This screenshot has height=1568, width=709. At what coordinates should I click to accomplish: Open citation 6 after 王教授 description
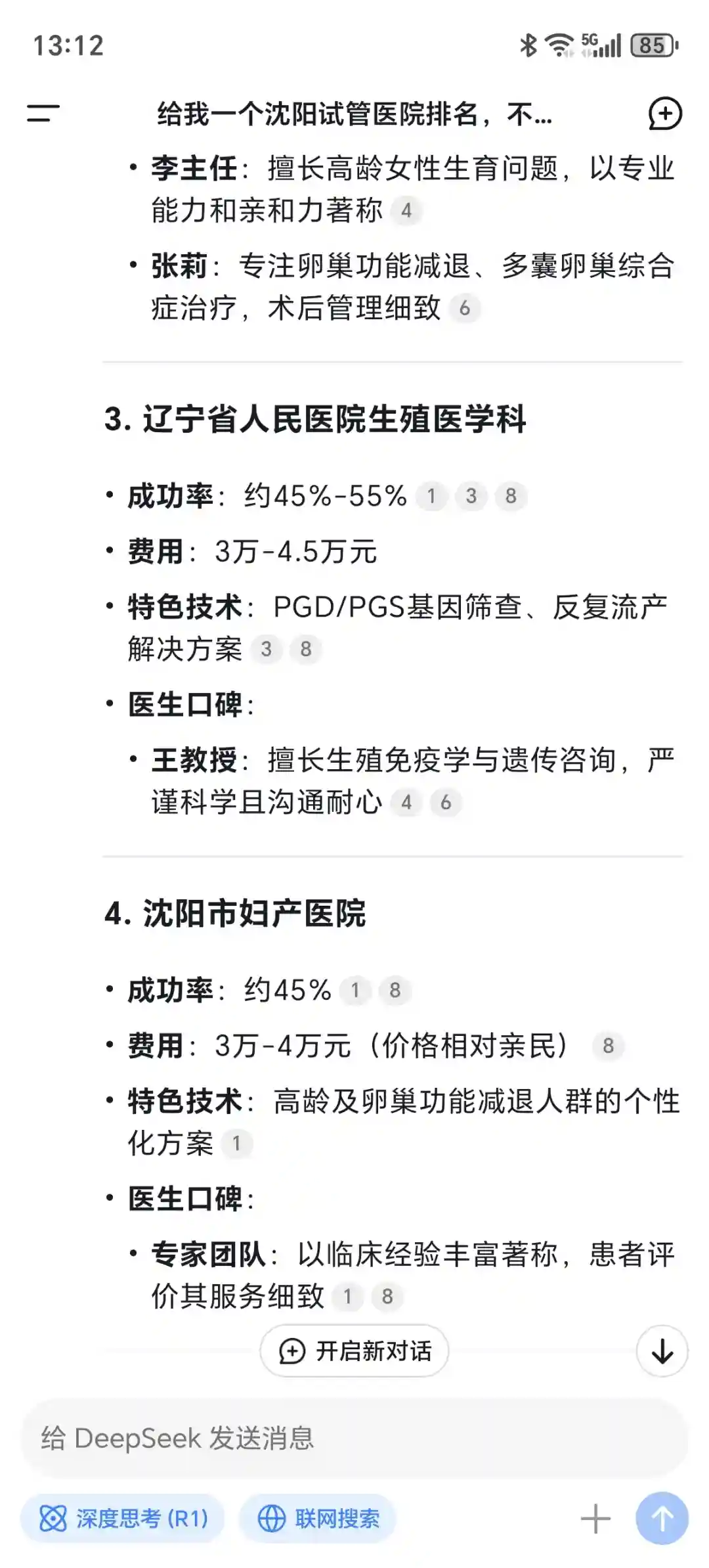point(446,803)
